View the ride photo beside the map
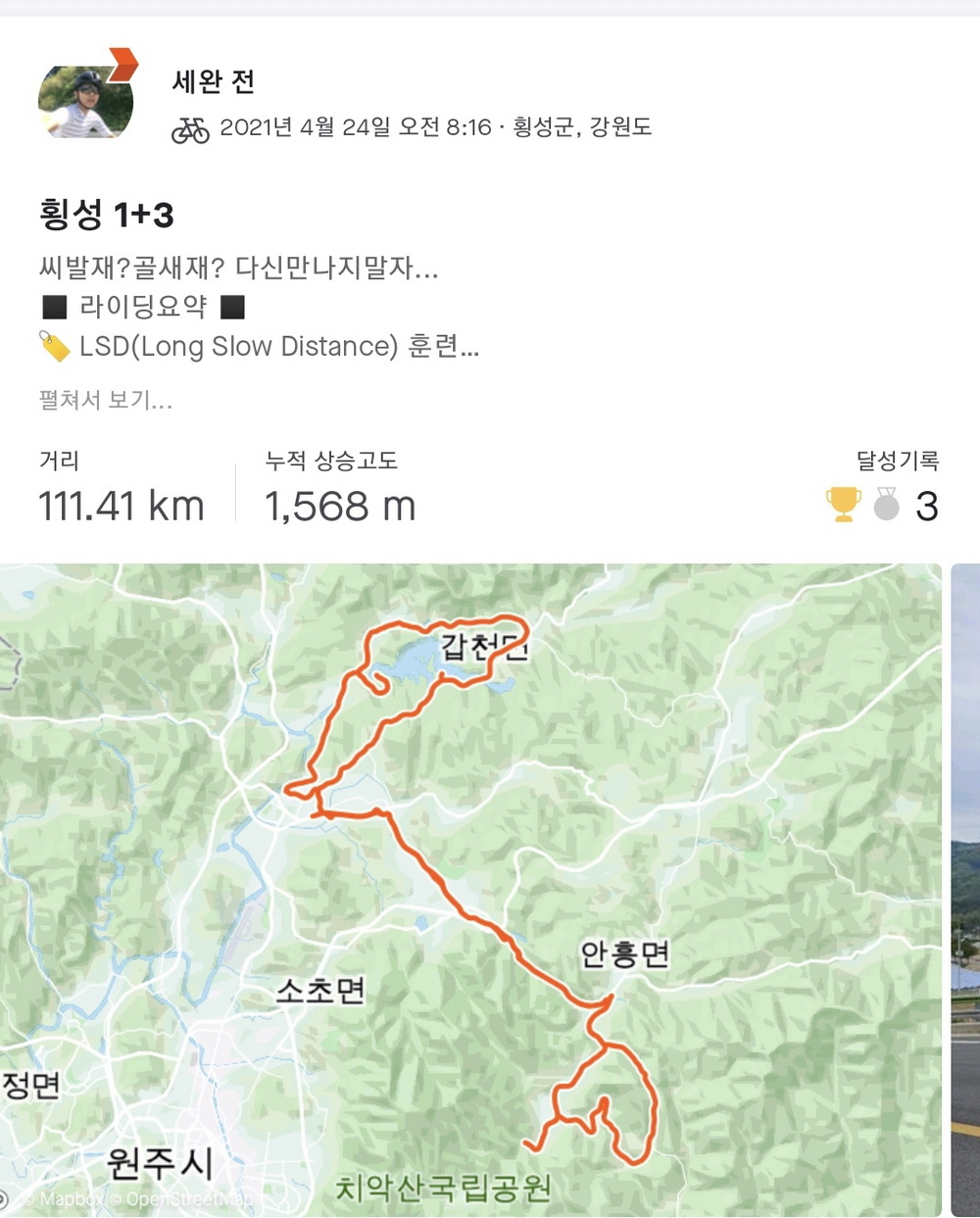Image resolution: width=980 pixels, height=1218 pixels. coord(965,889)
